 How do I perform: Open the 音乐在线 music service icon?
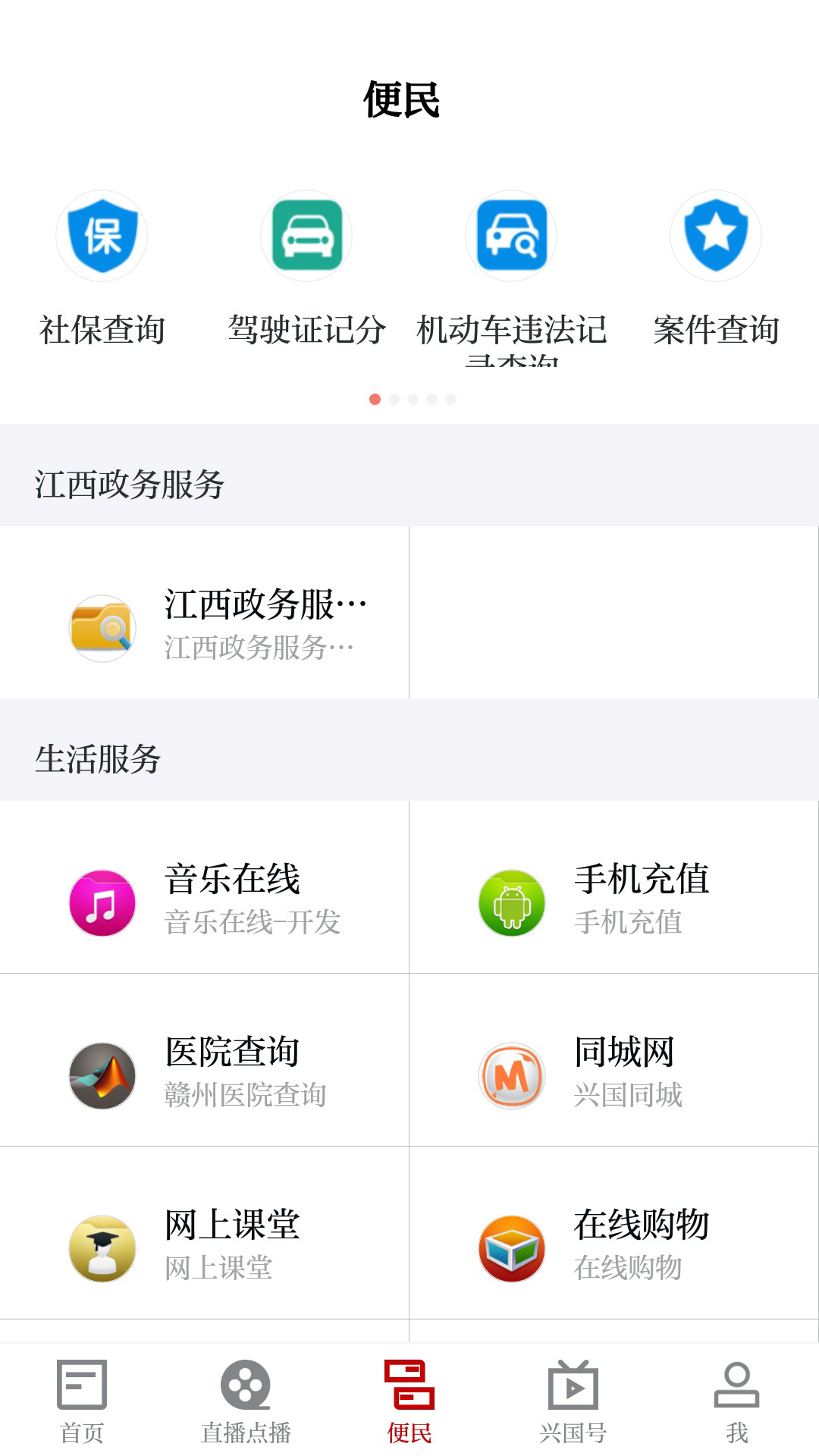(102, 903)
